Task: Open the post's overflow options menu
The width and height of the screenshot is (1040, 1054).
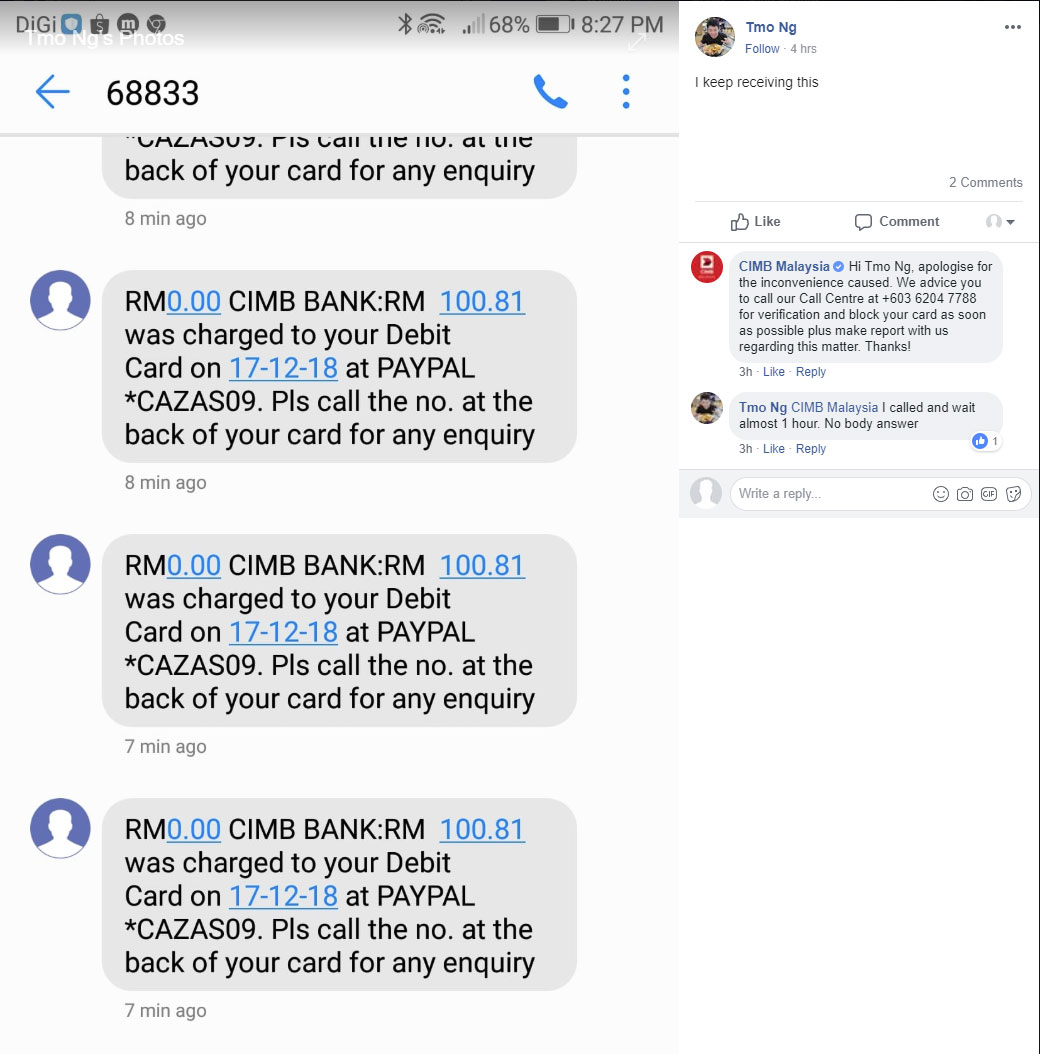Action: point(1012,28)
